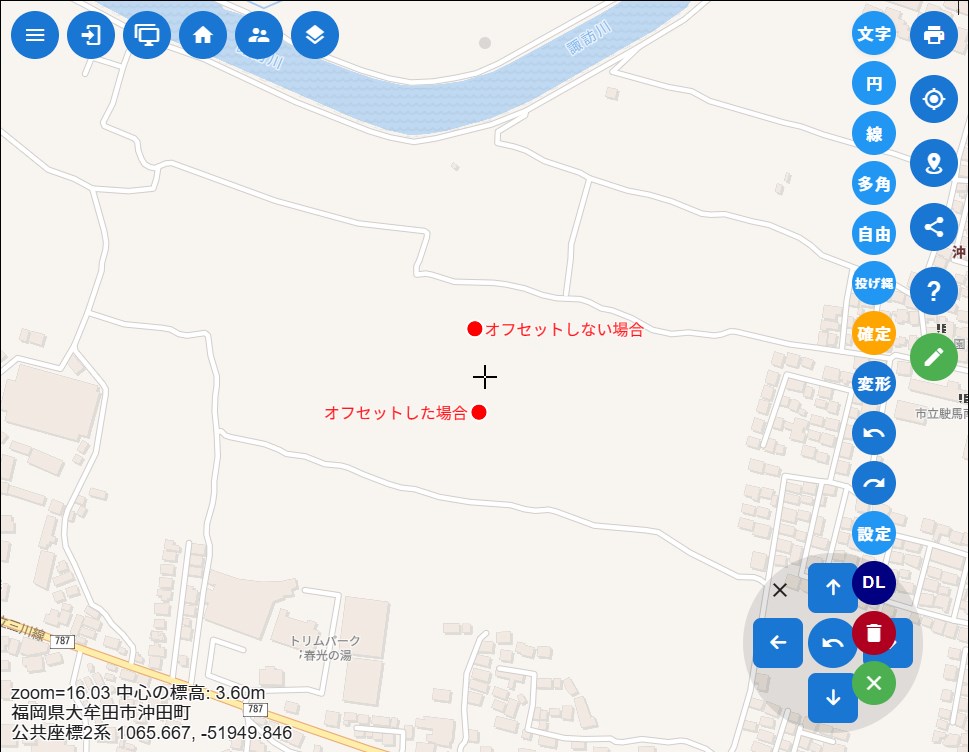
Task: Go to the home icon
Action: tap(203, 35)
